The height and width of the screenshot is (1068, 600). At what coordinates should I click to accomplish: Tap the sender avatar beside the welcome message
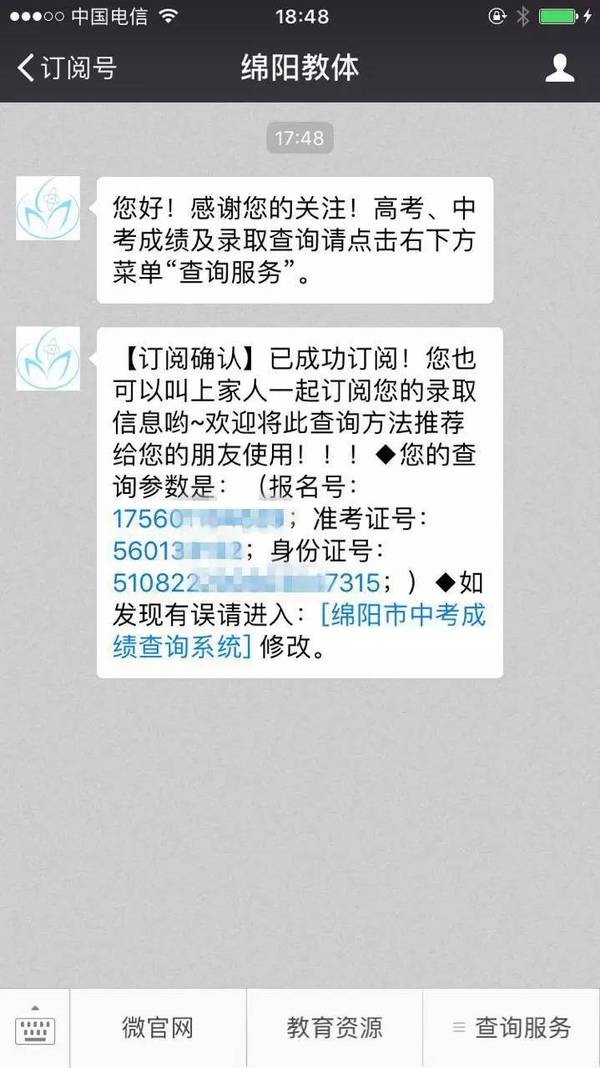pyautogui.click(x=48, y=207)
